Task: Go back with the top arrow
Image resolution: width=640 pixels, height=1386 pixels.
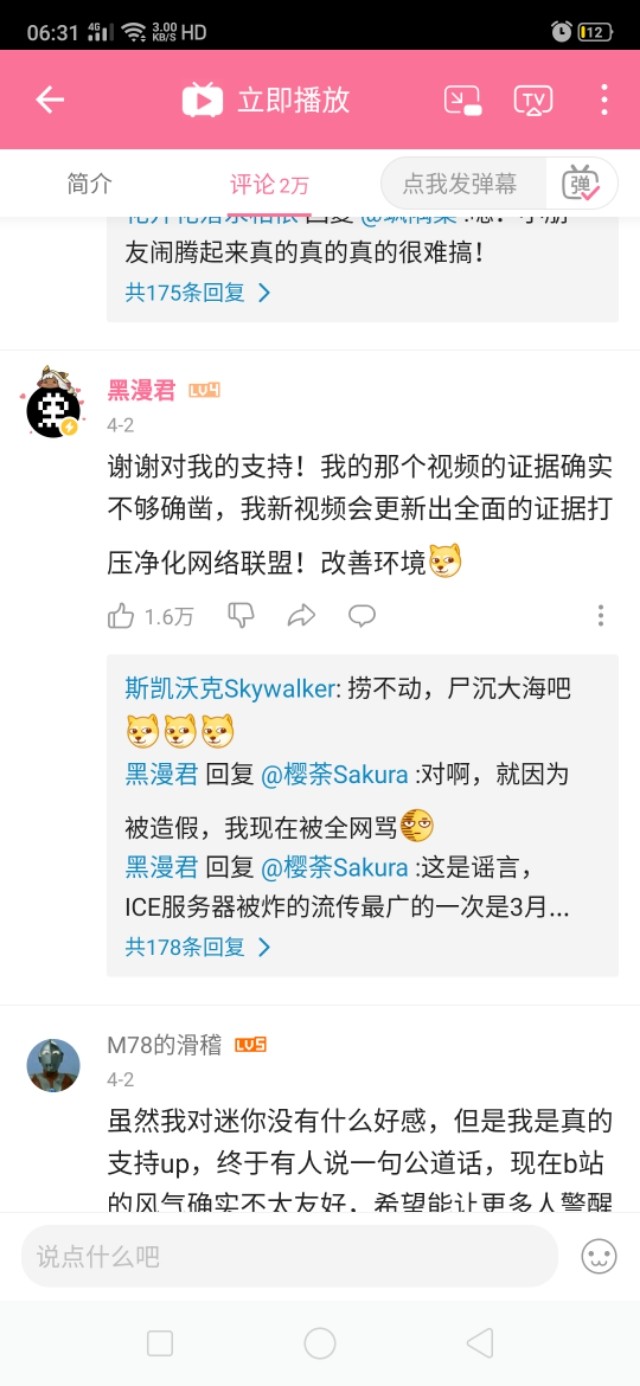Action: [50, 99]
